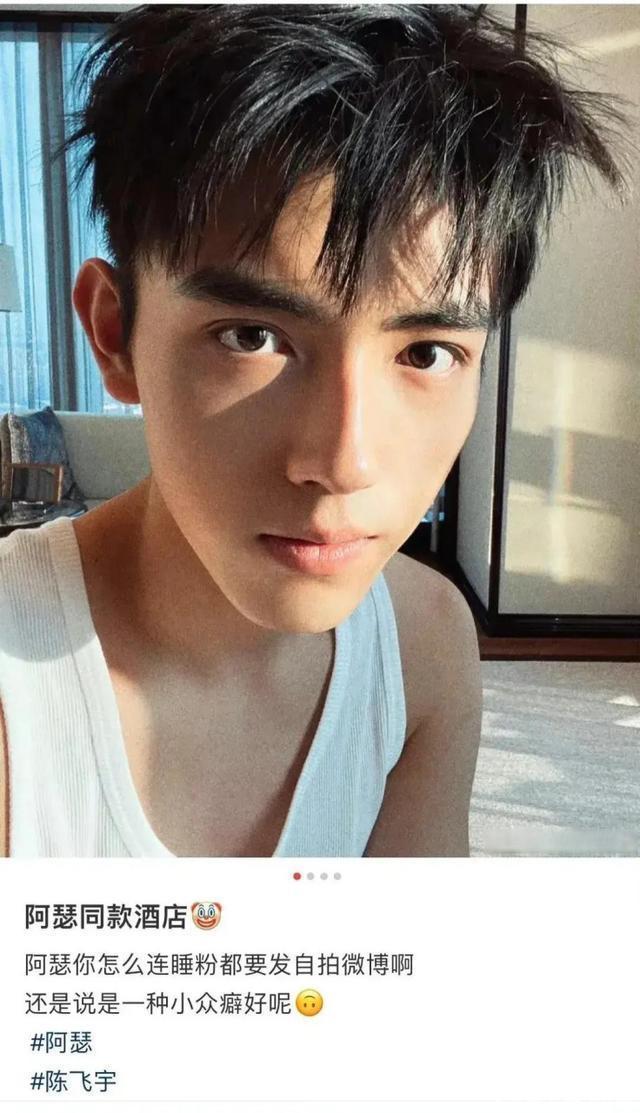Image resolution: width=640 pixels, height=1113 pixels.
Task: Open the #阿瑟 hashtag
Action: pyautogui.click(x=61, y=1042)
